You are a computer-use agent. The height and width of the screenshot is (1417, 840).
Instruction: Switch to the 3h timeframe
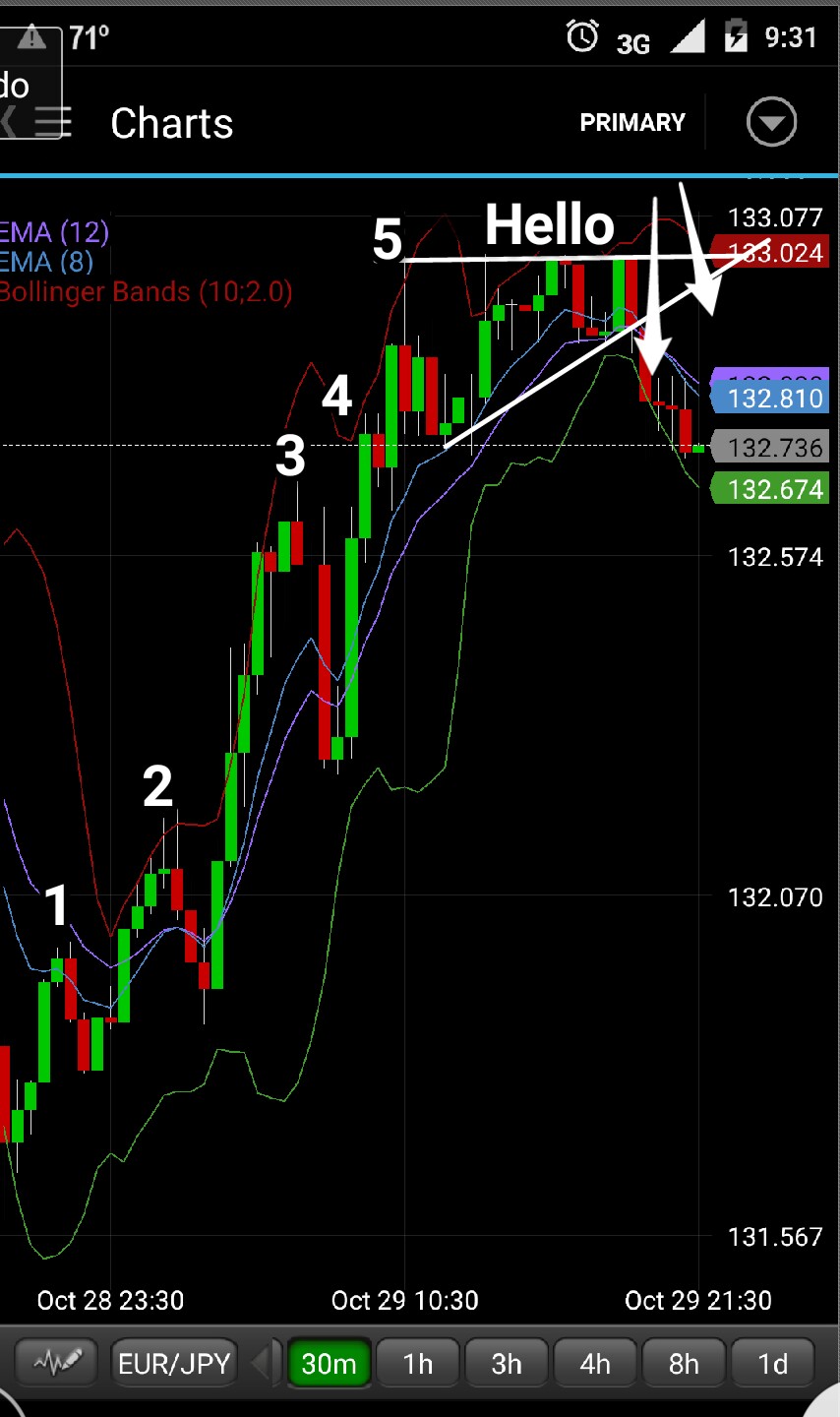coord(507,1364)
